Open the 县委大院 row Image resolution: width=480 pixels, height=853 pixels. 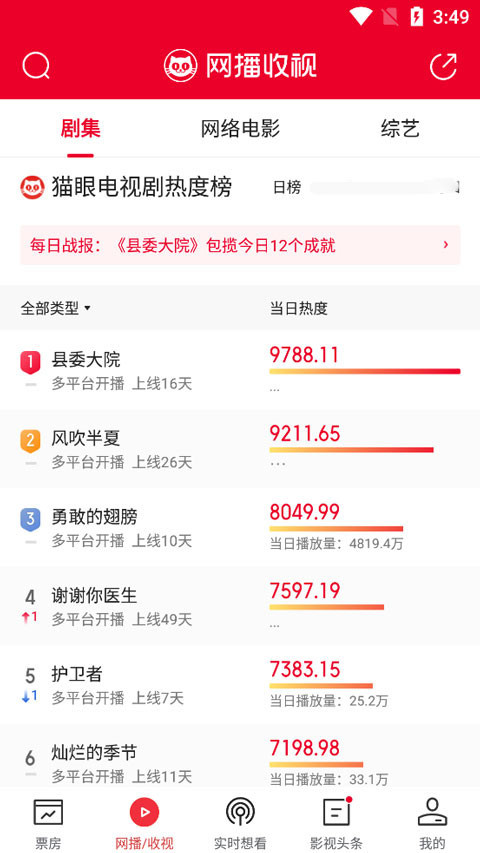pyautogui.click(x=240, y=370)
